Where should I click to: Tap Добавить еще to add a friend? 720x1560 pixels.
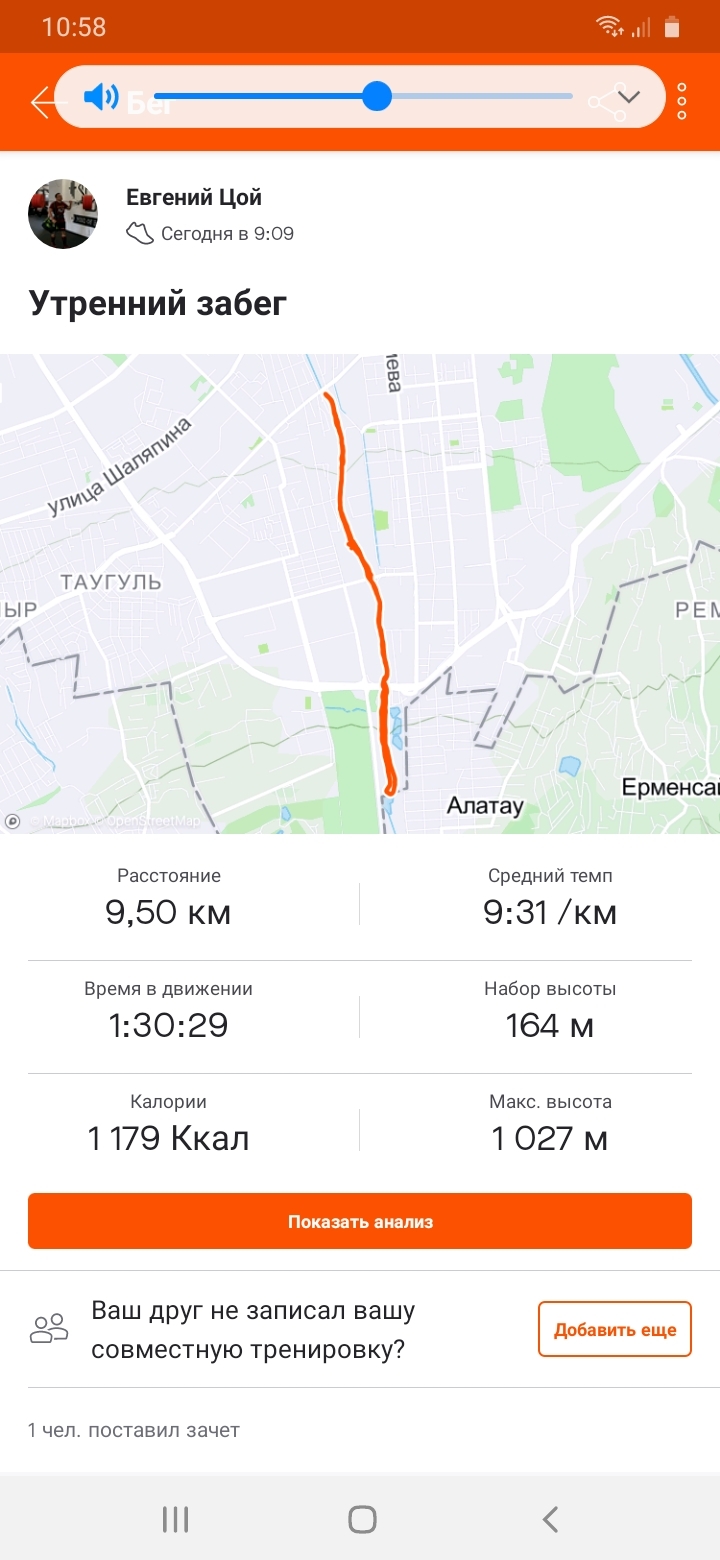pos(615,1329)
